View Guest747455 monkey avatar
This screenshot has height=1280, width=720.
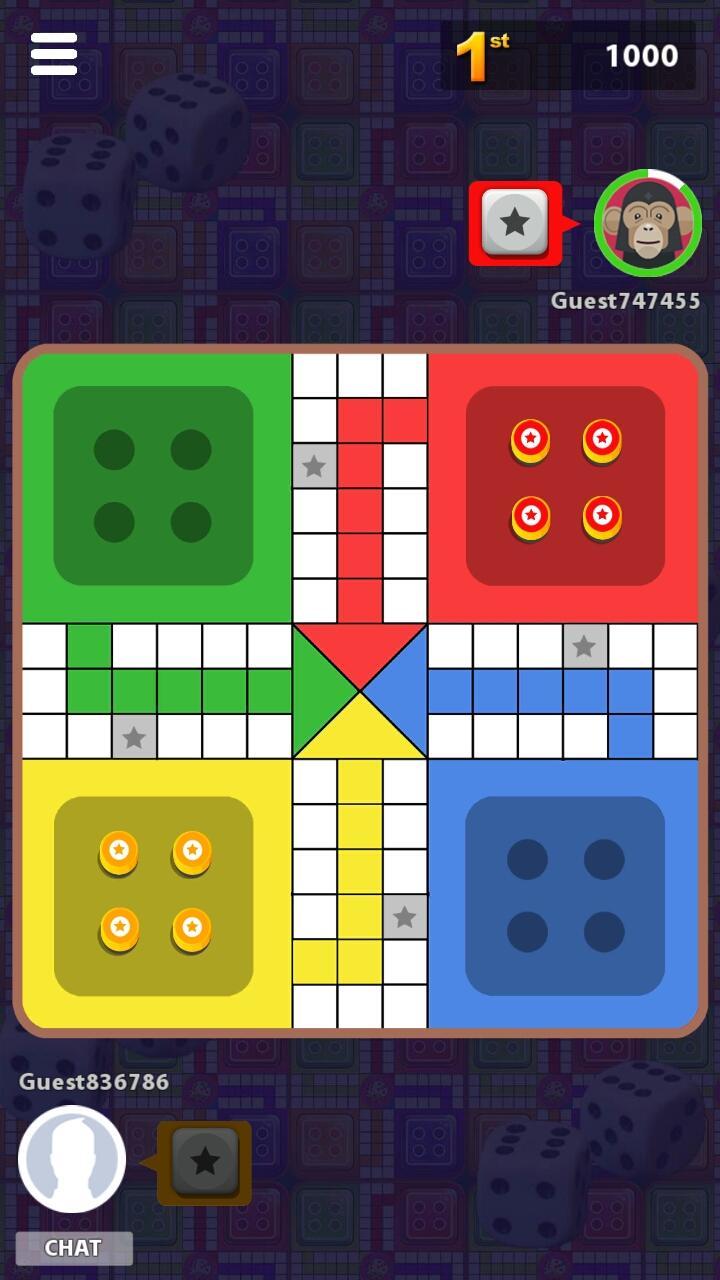647,223
